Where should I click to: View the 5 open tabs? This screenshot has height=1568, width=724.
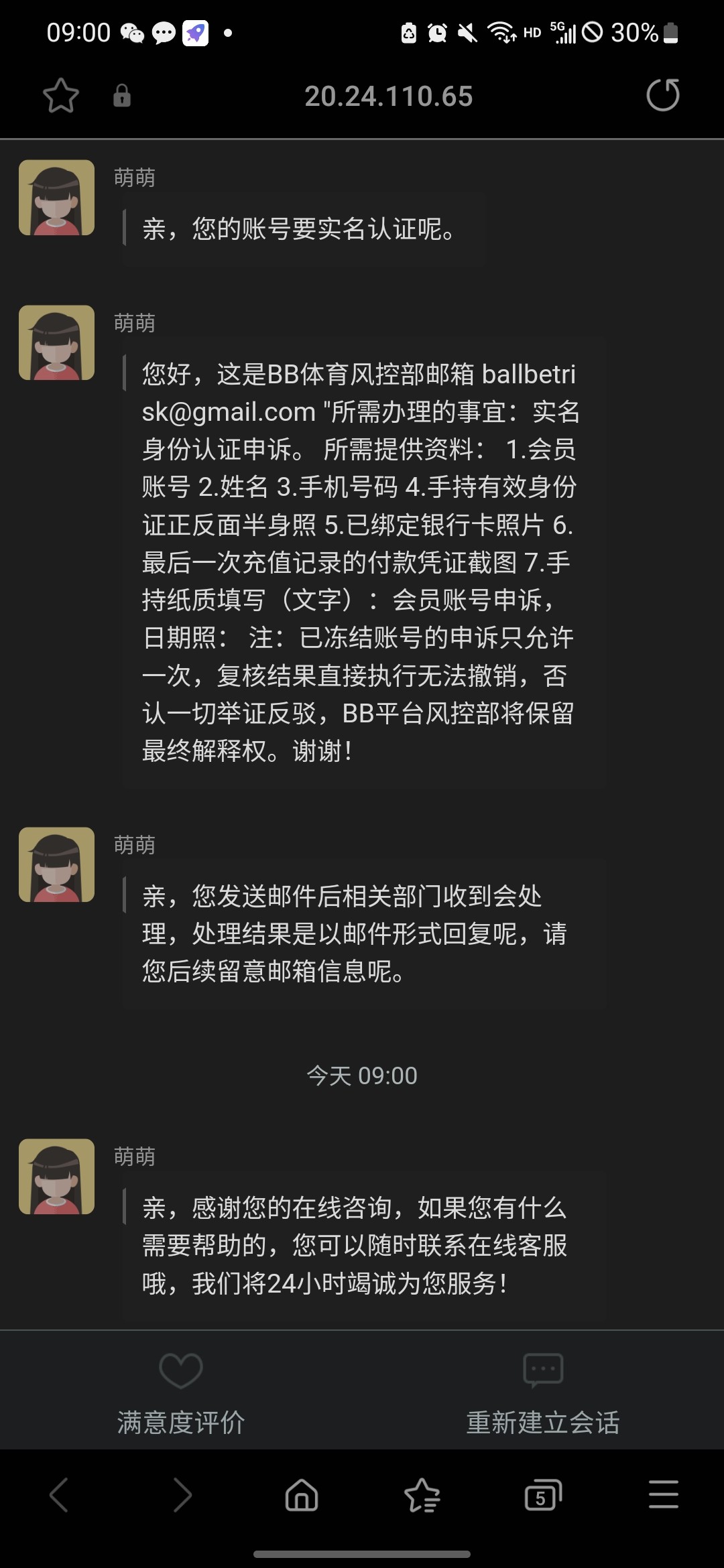pos(542,1495)
